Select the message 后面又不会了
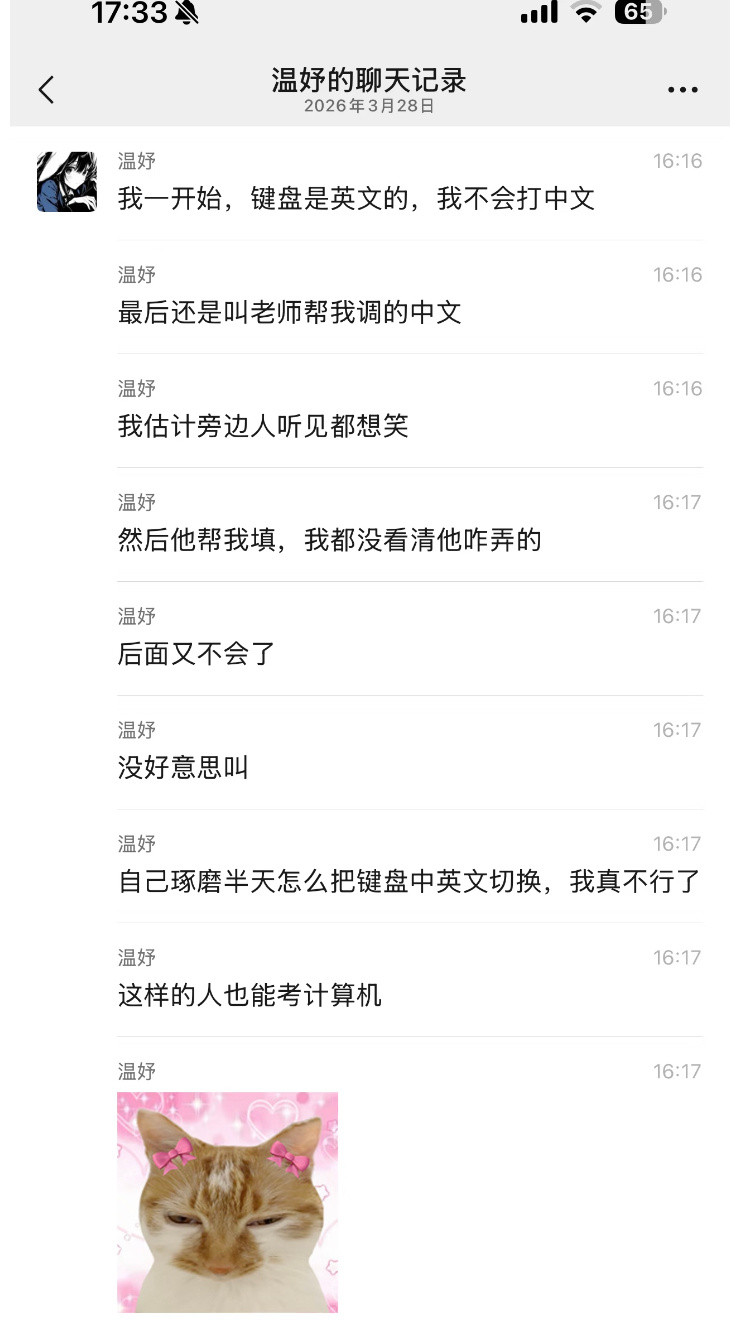Viewport: 737px width, 1335px height. (196, 654)
